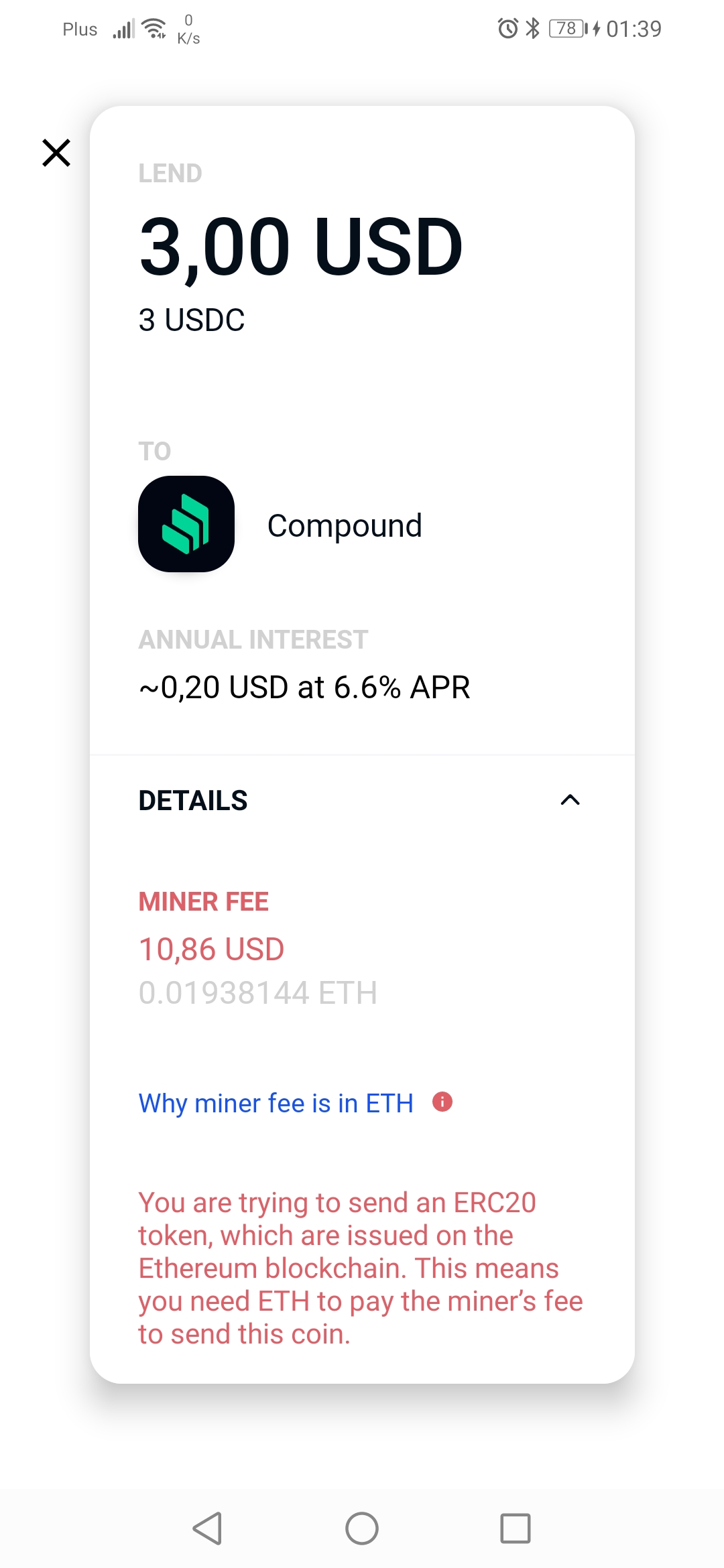Go to the phone home screen

362,1528
